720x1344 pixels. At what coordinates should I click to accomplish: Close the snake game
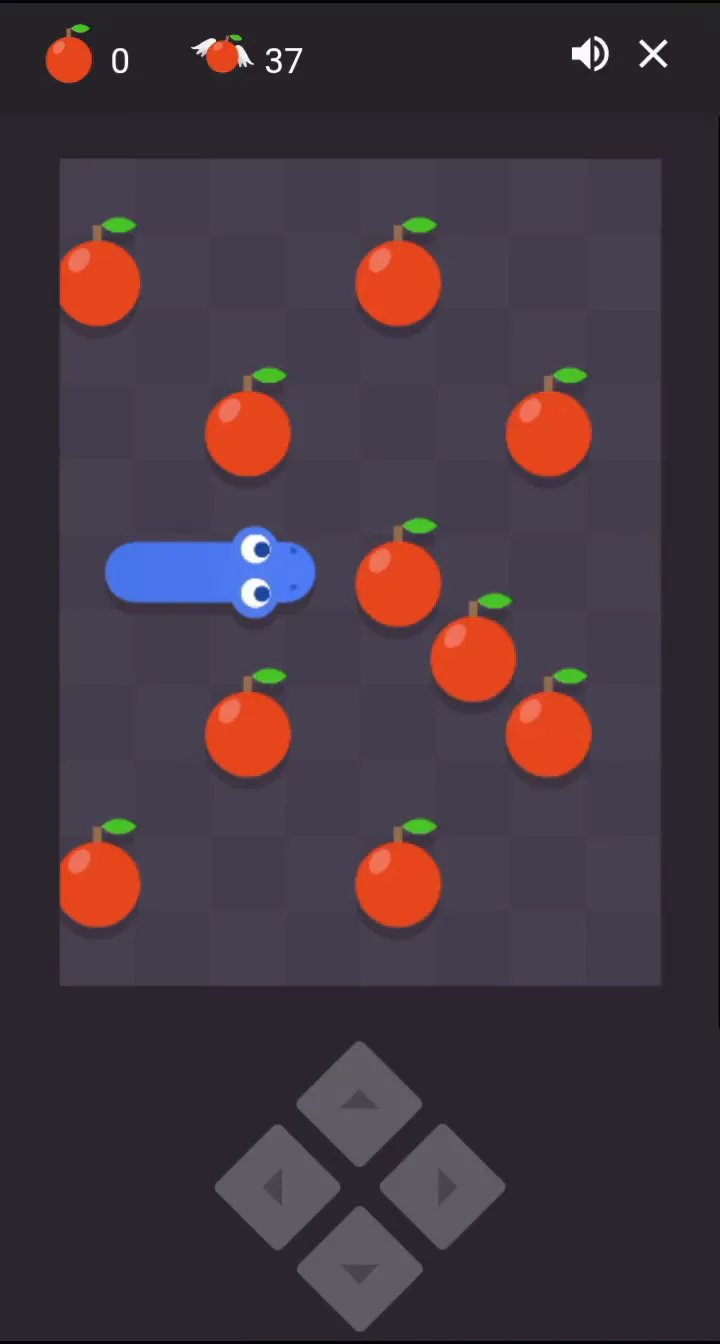pyautogui.click(x=653, y=54)
